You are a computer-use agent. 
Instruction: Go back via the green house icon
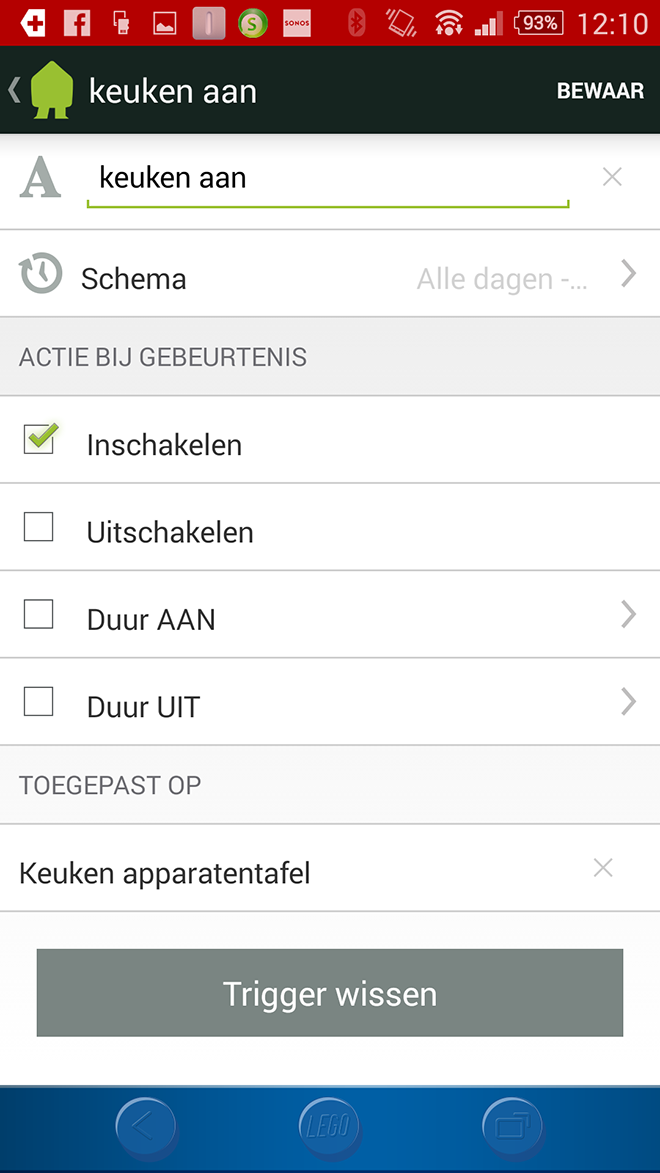pyautogui.click(x=52, y=91)
